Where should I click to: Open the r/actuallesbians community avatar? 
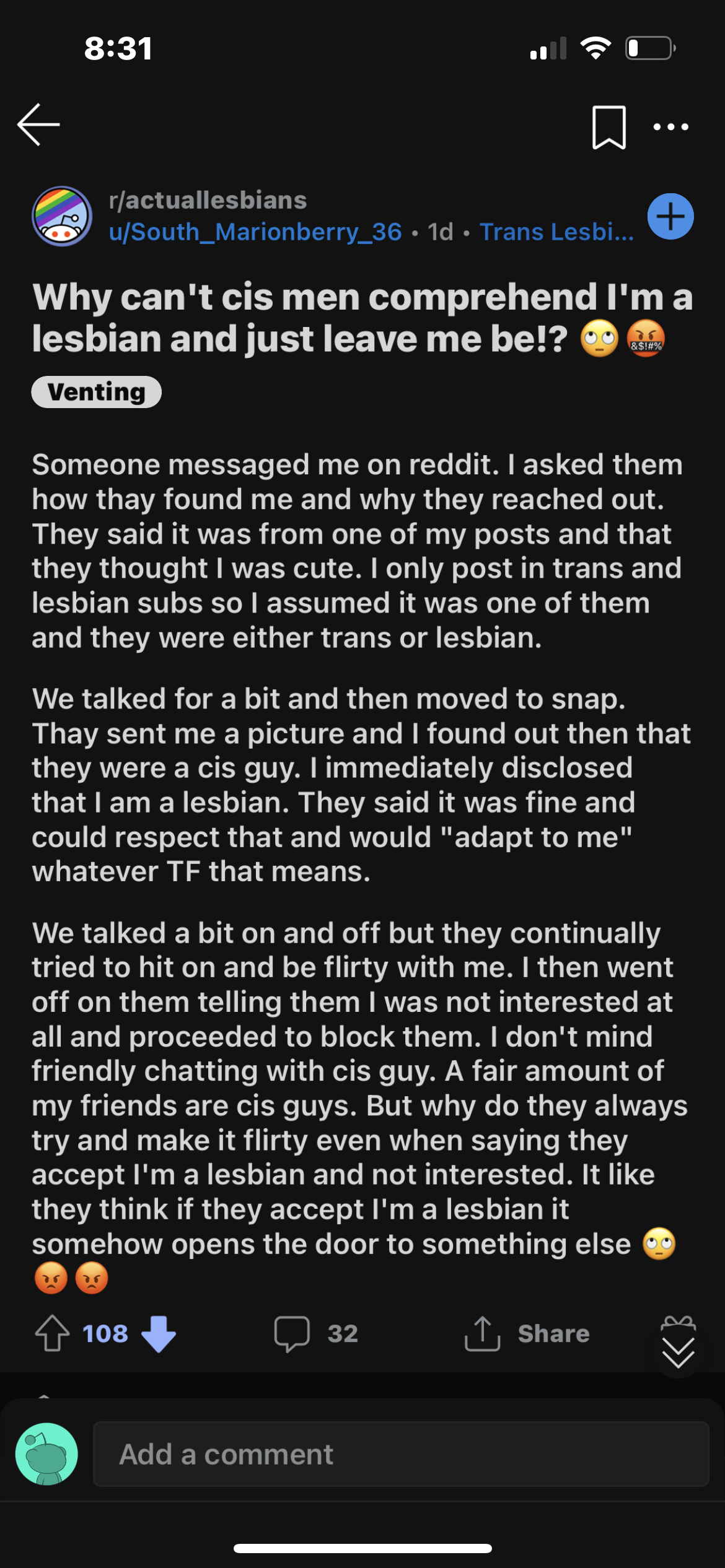point(62,216)
